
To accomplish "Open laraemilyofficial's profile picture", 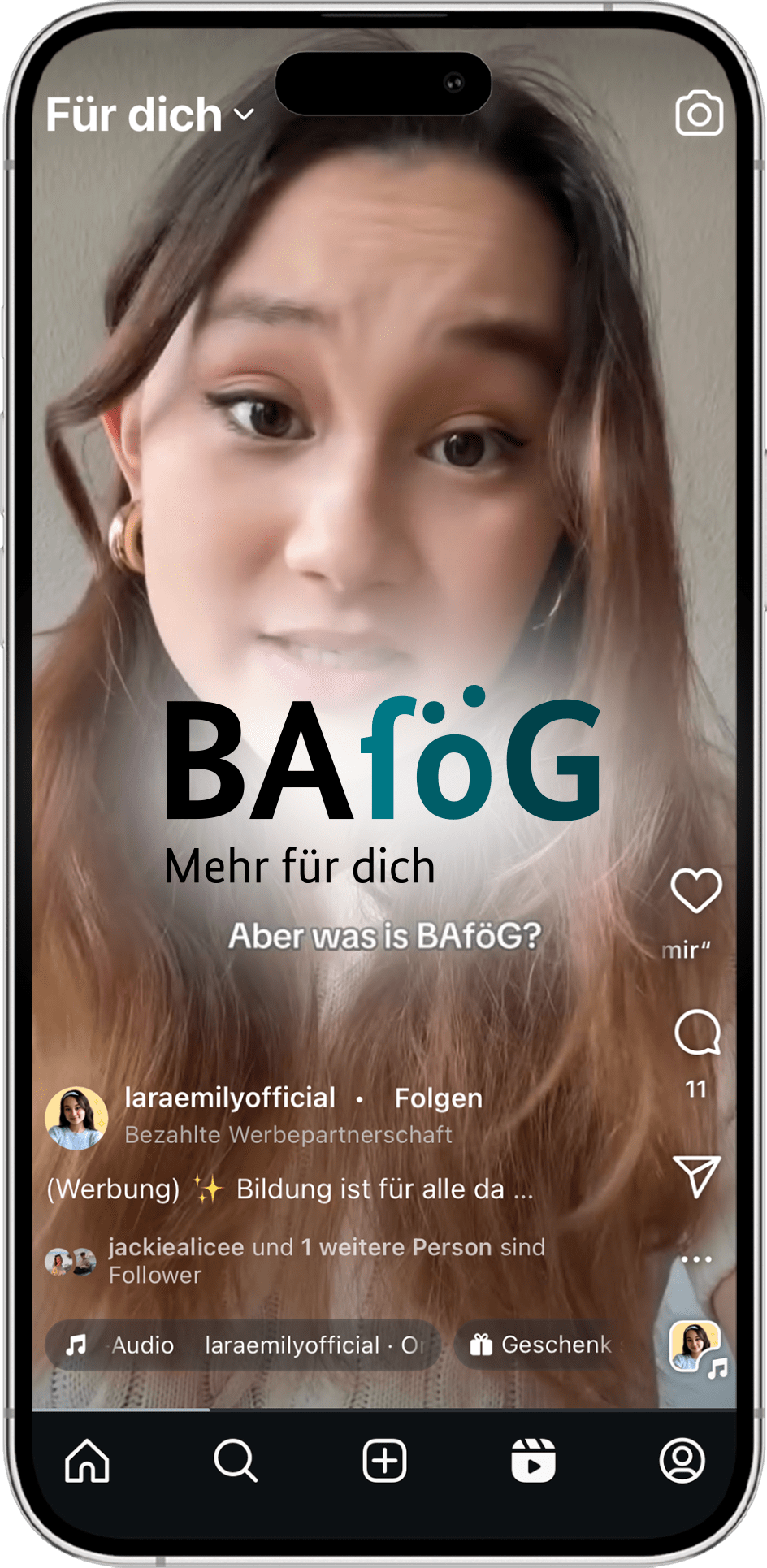I will [76, 1119].
